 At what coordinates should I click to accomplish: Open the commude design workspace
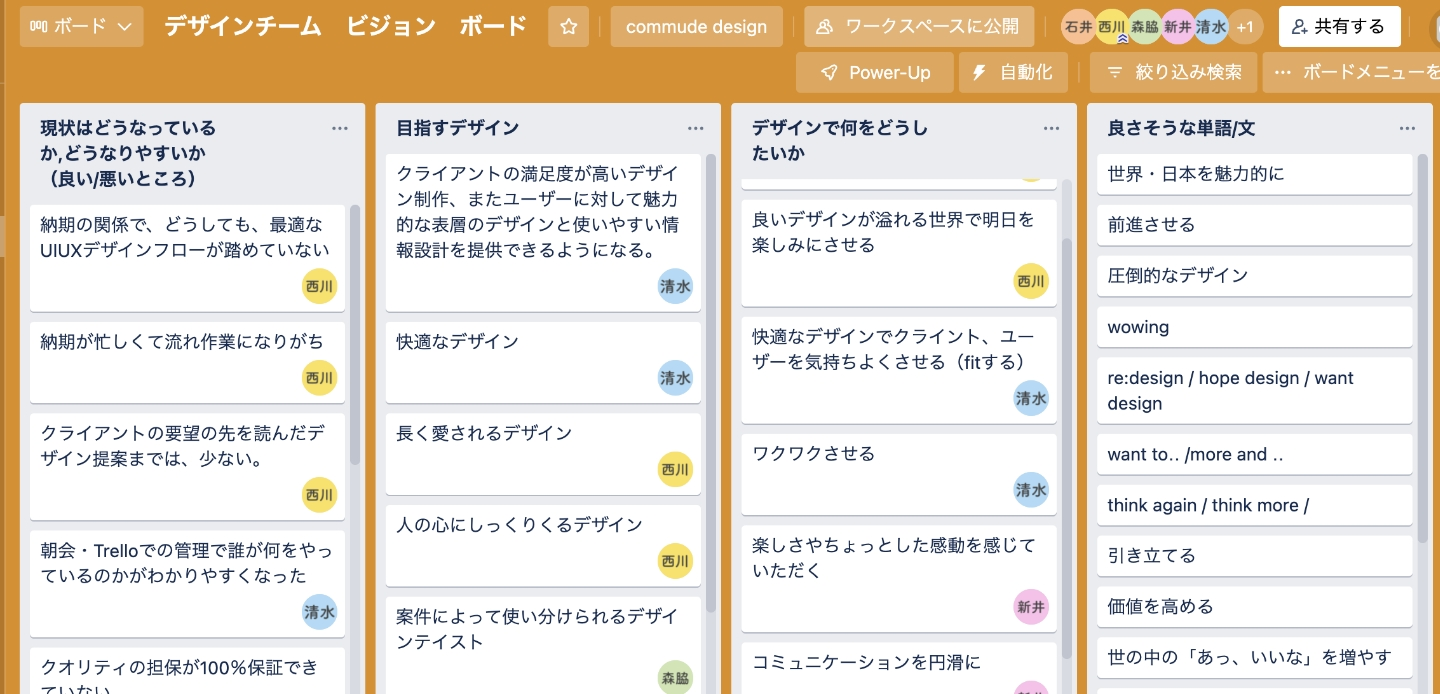(x=696, y=27)
